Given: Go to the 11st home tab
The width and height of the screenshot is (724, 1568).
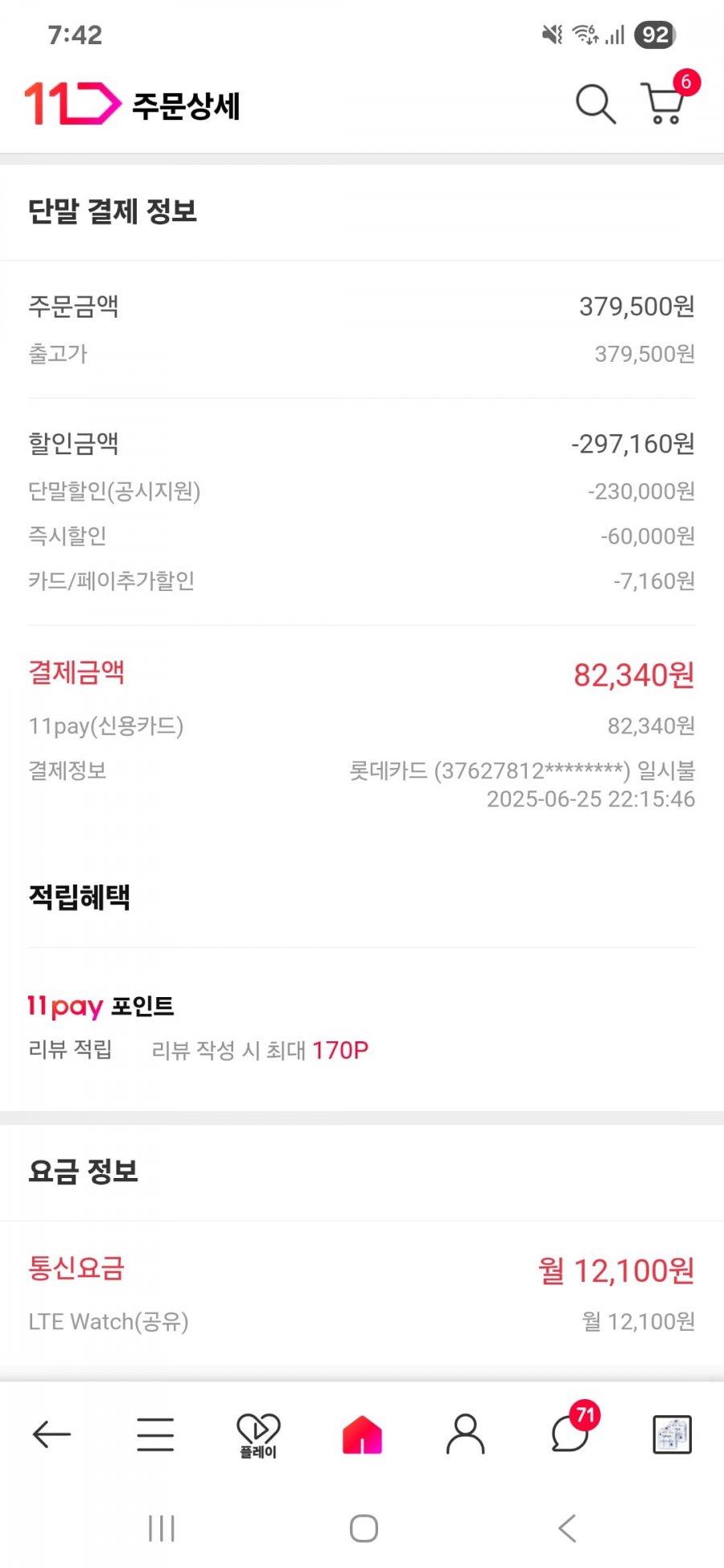Looking at the screenshot, I should coord(362,1434).
